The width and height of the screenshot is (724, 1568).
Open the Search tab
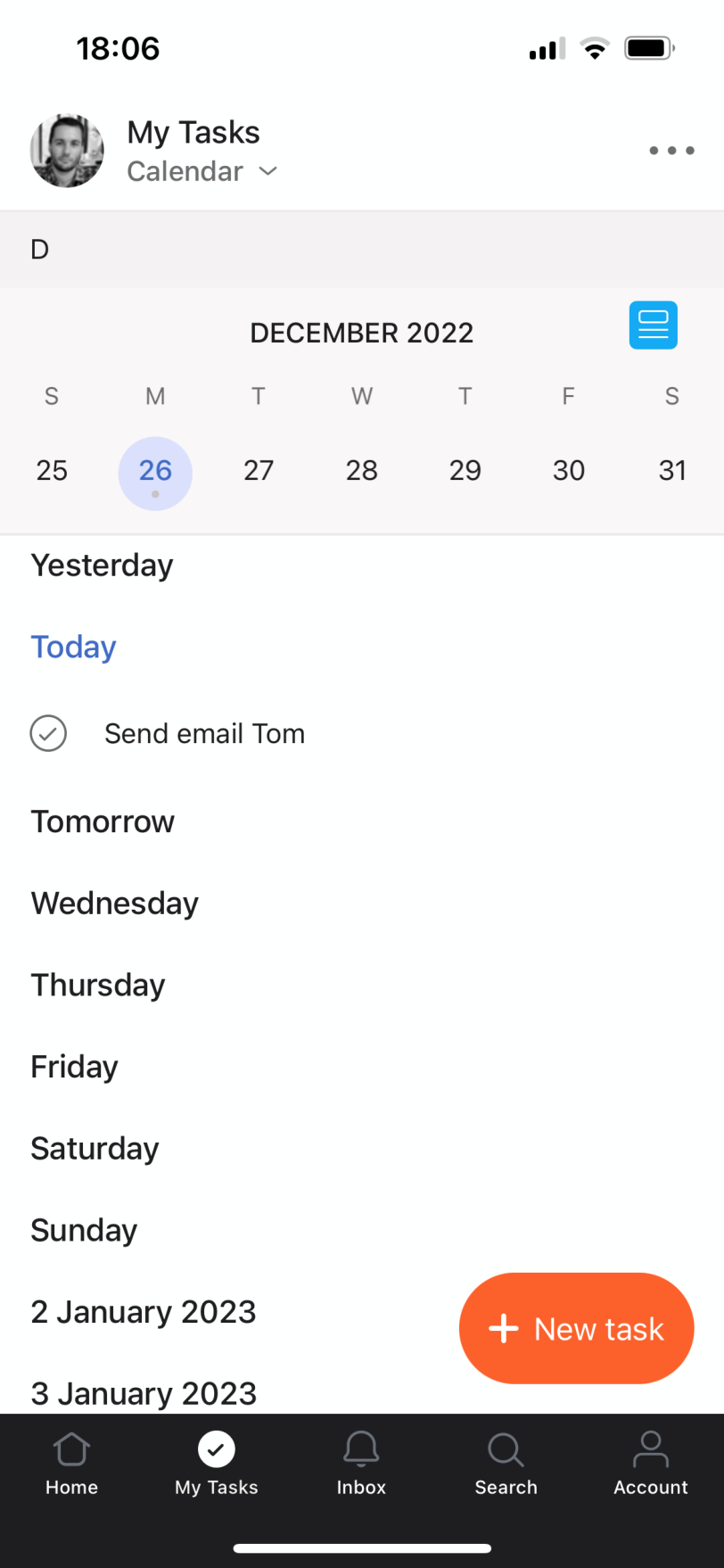click(506, 1463)
